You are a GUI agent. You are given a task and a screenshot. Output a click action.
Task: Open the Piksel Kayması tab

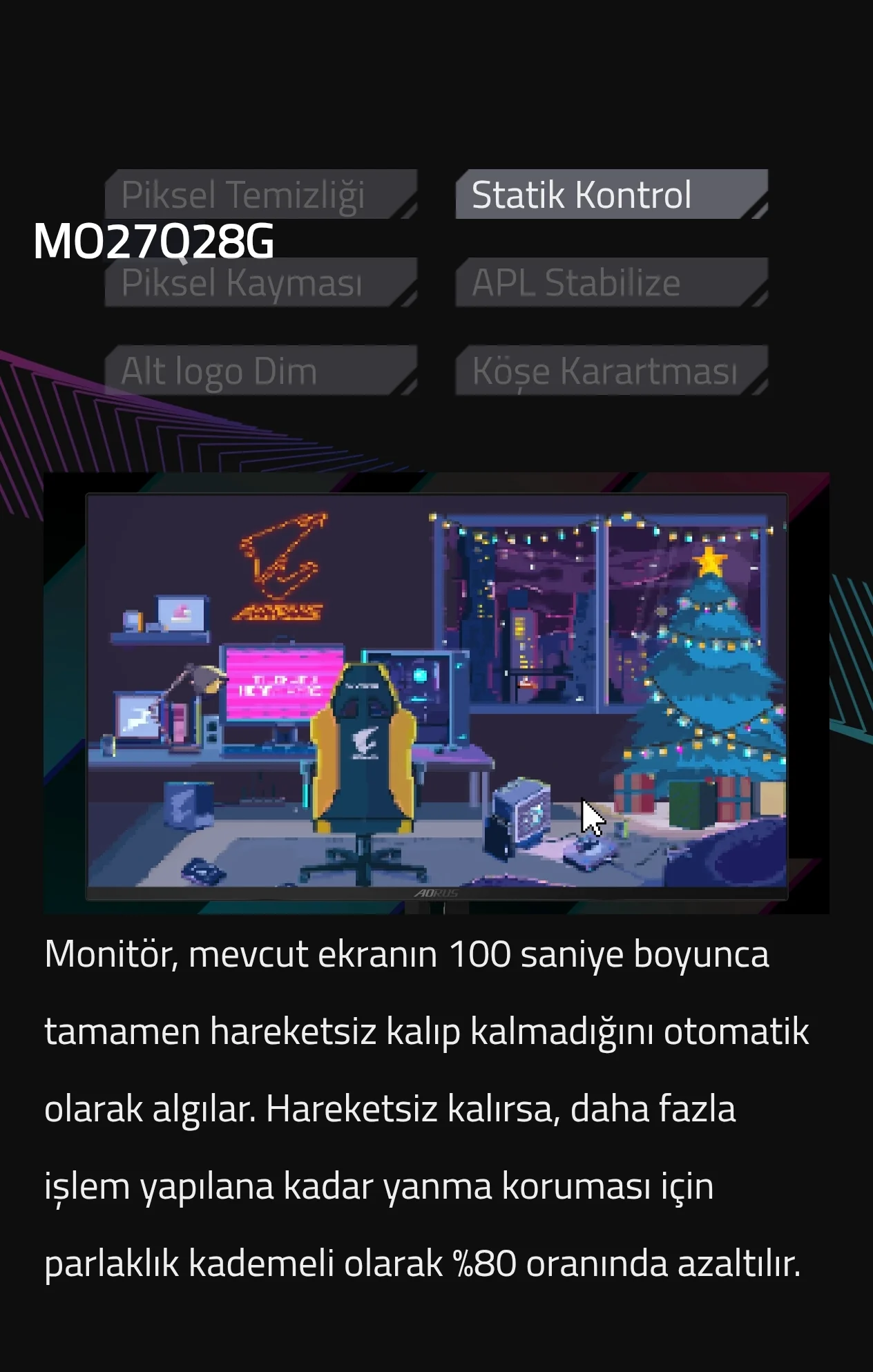click(260, 283)
